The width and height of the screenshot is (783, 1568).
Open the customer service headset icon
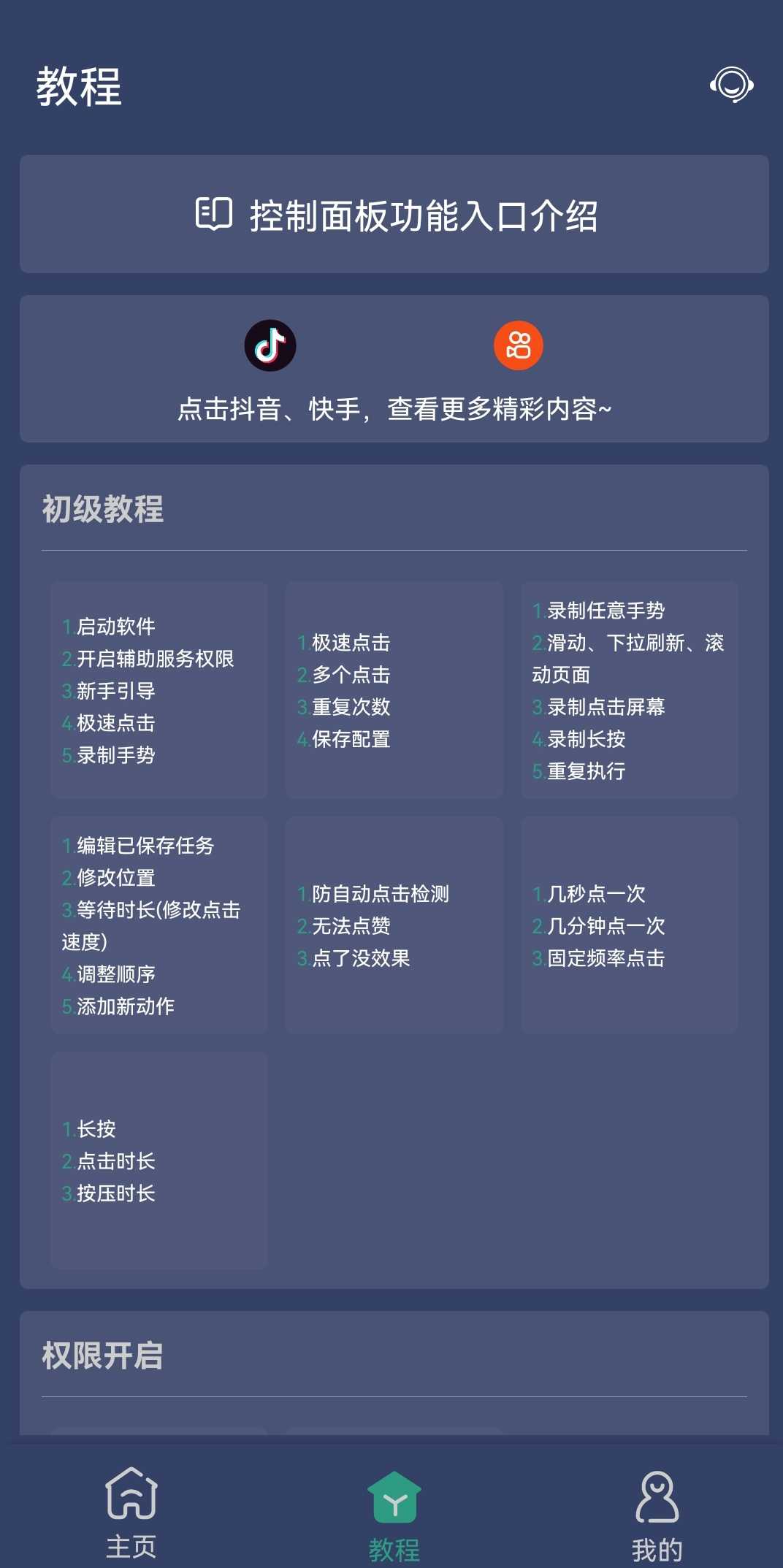[x=731, y=85]
